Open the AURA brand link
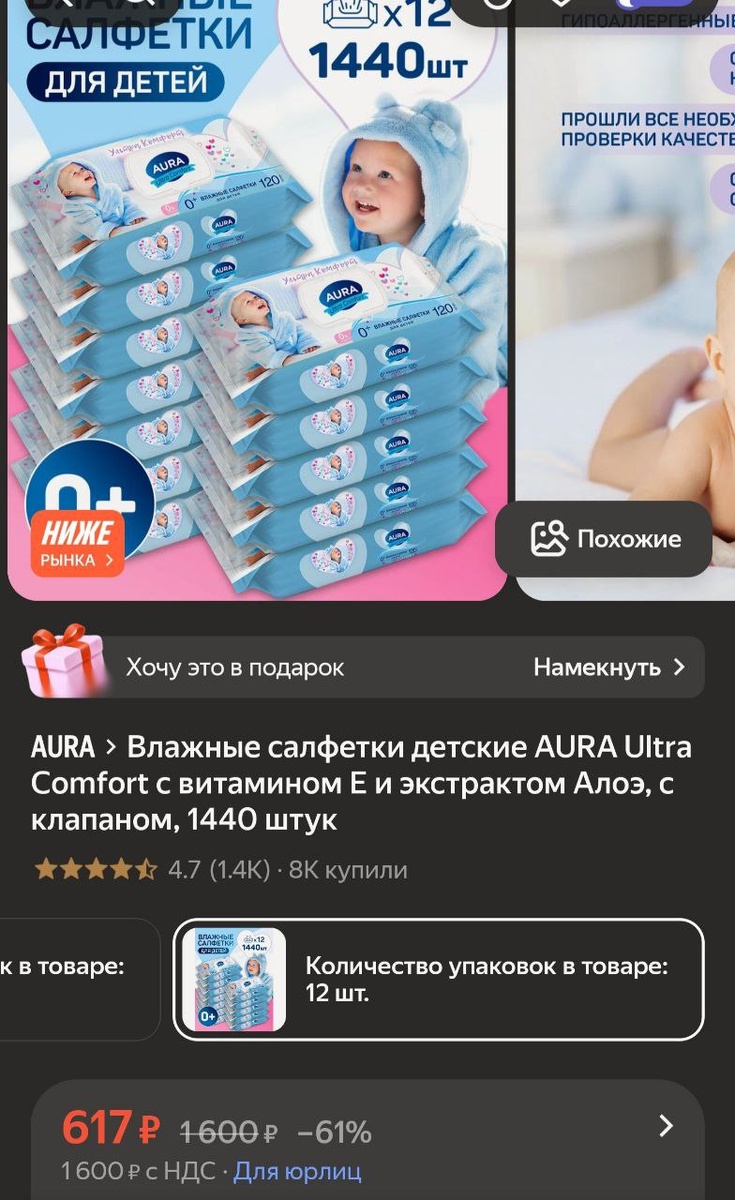Image resolution: width=735 pixels, height=1200 pixels. coord(63,747)
